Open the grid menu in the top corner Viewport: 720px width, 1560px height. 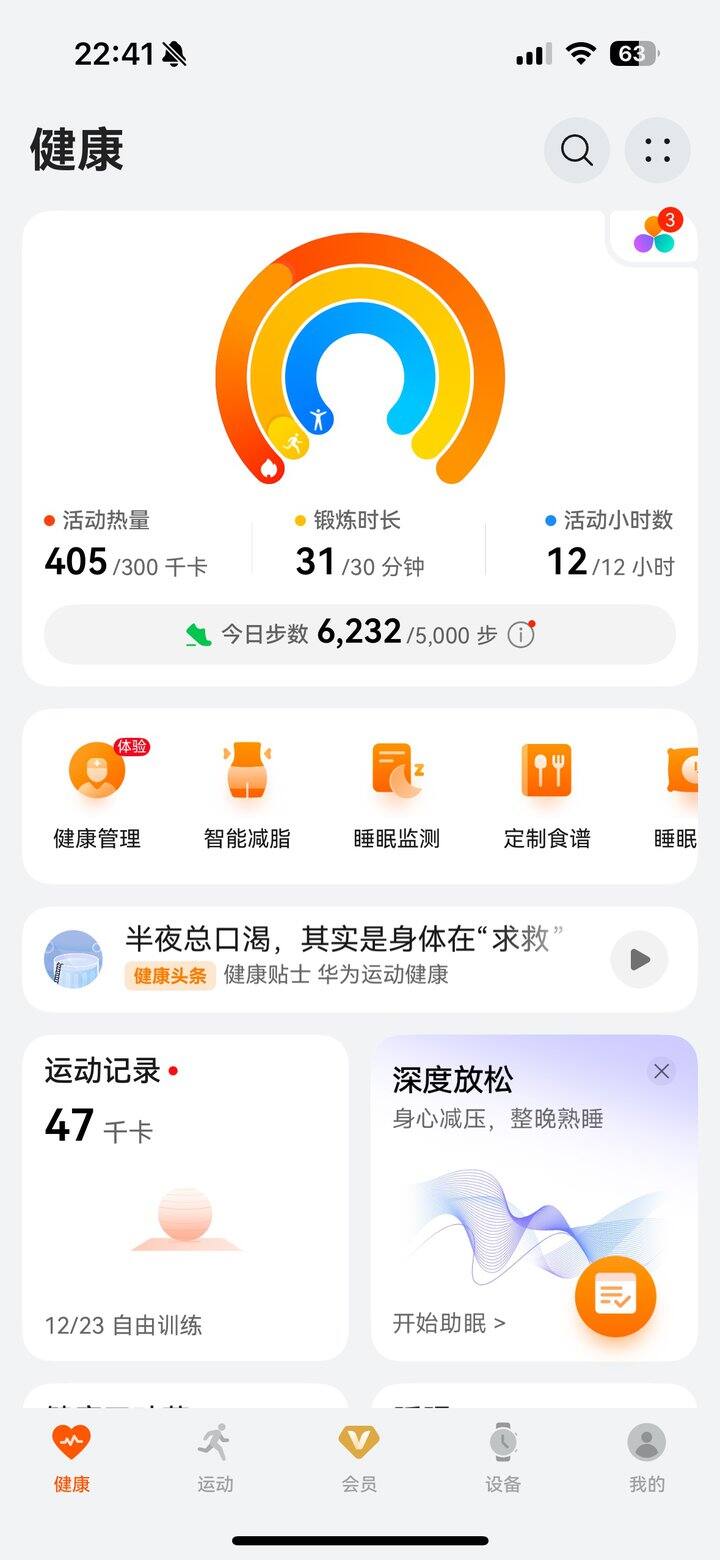pos(657,151)
